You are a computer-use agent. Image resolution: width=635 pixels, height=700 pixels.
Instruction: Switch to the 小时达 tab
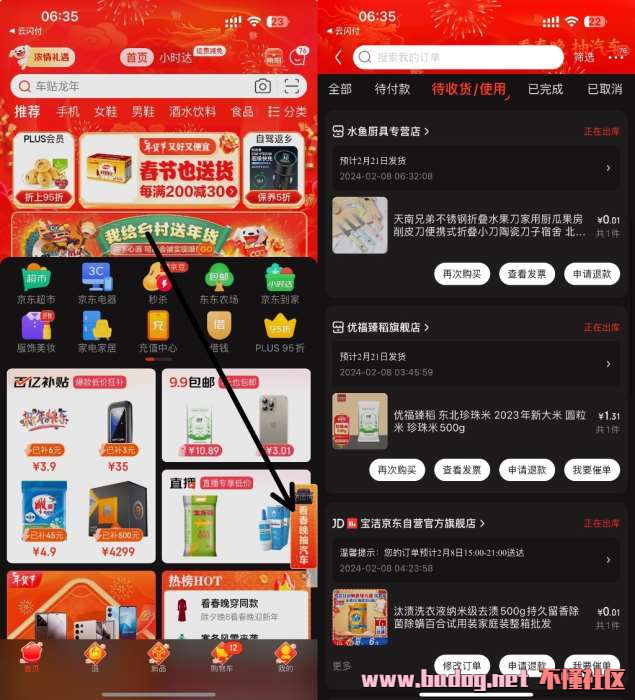click(176, 58)
